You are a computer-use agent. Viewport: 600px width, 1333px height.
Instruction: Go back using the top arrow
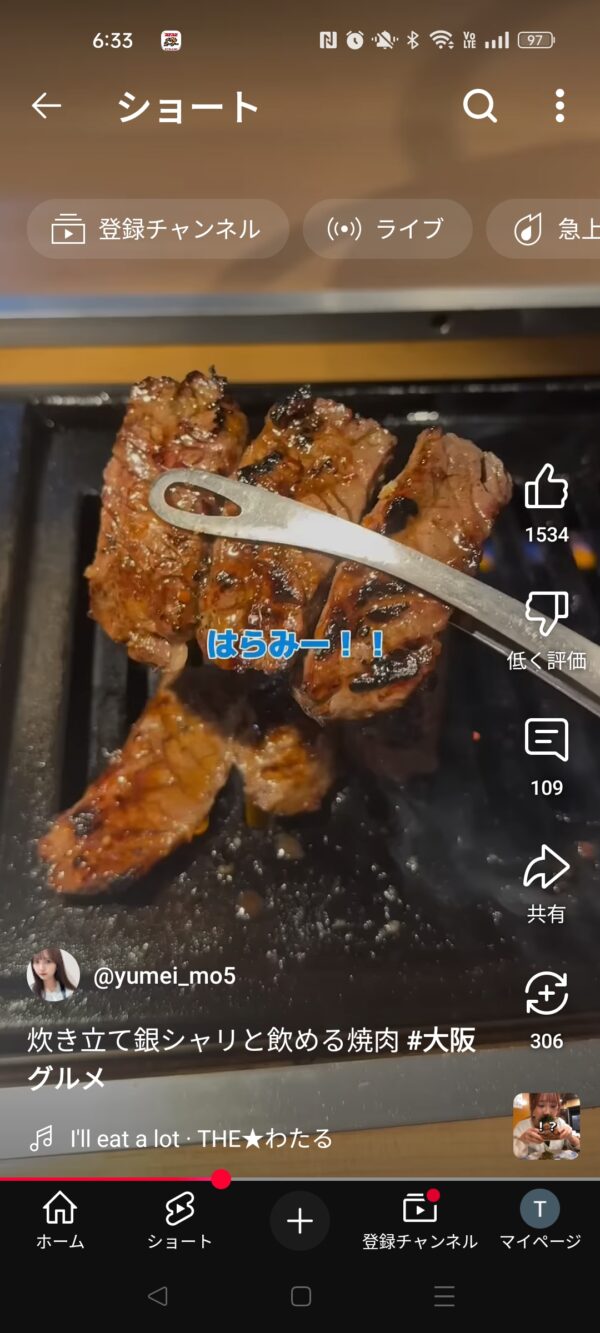(x=46, y=106)
